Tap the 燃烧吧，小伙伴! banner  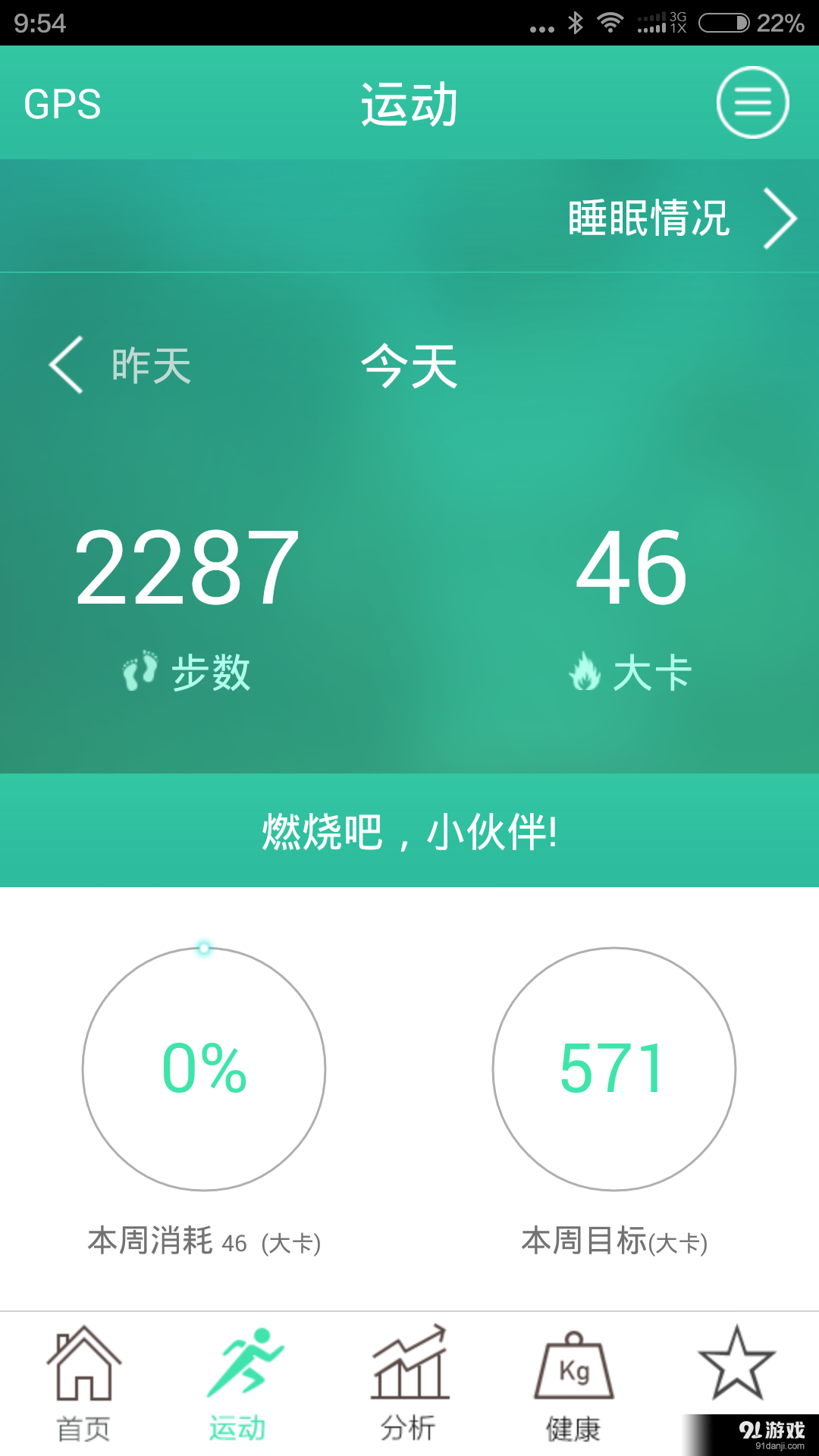(409, 833)
